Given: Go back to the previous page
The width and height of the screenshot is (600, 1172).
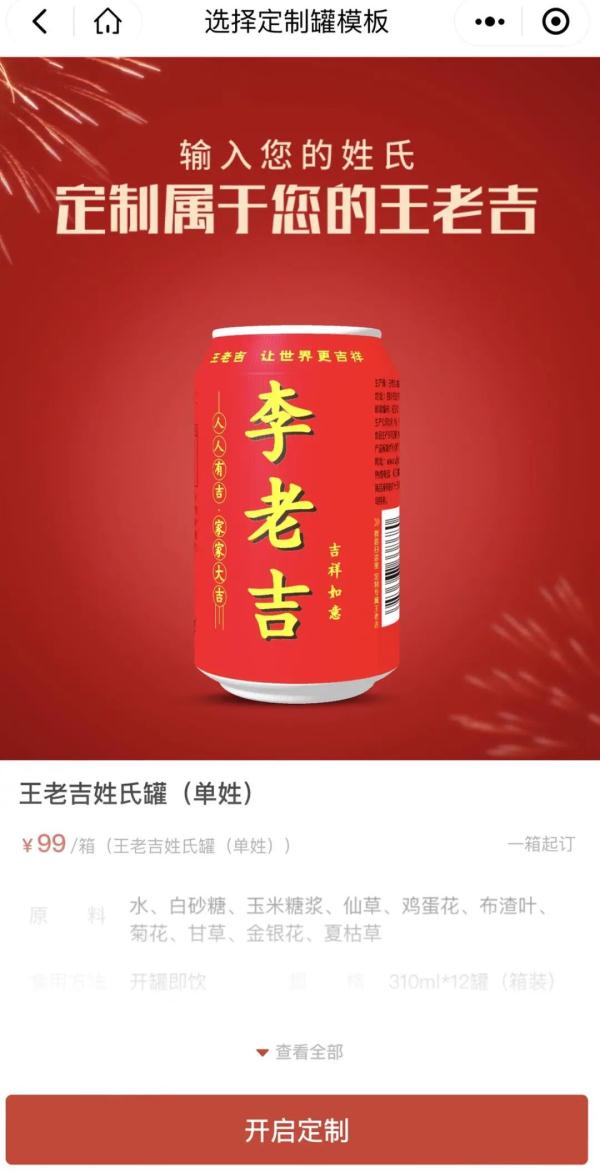Looking at the screenshot, I should 40,22.
